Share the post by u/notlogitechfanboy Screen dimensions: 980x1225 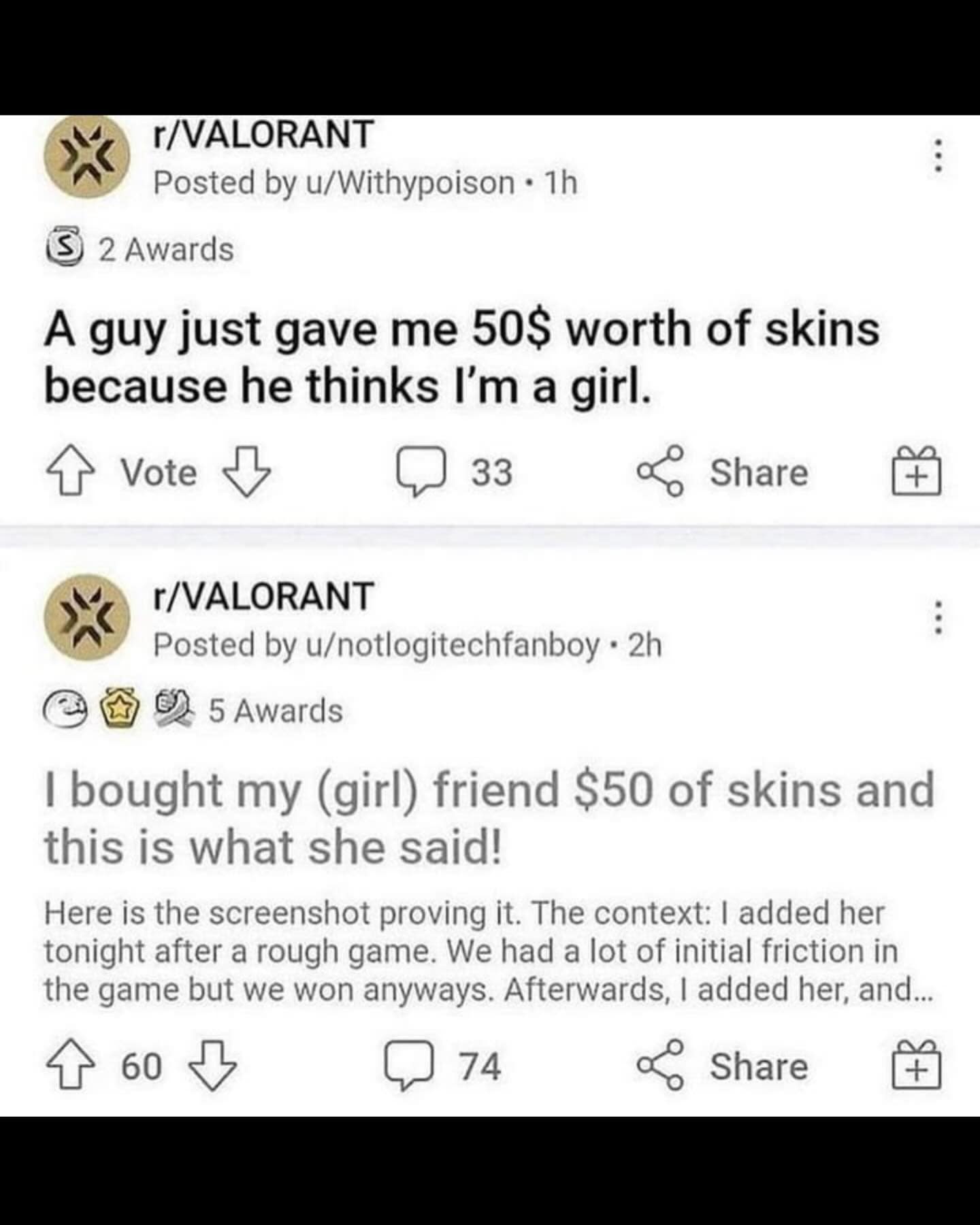tap(723, 1066)
